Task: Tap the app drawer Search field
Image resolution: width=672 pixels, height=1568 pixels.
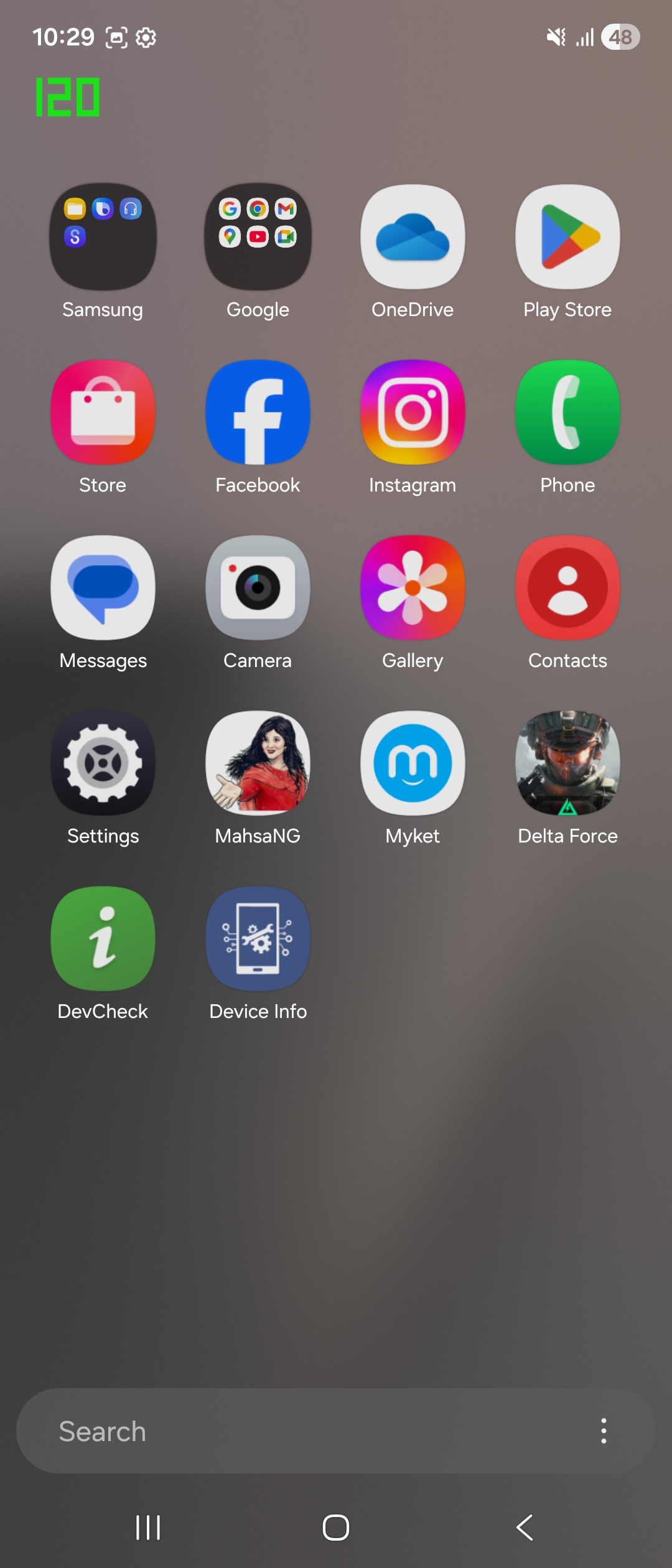Action: point(299,1431)
